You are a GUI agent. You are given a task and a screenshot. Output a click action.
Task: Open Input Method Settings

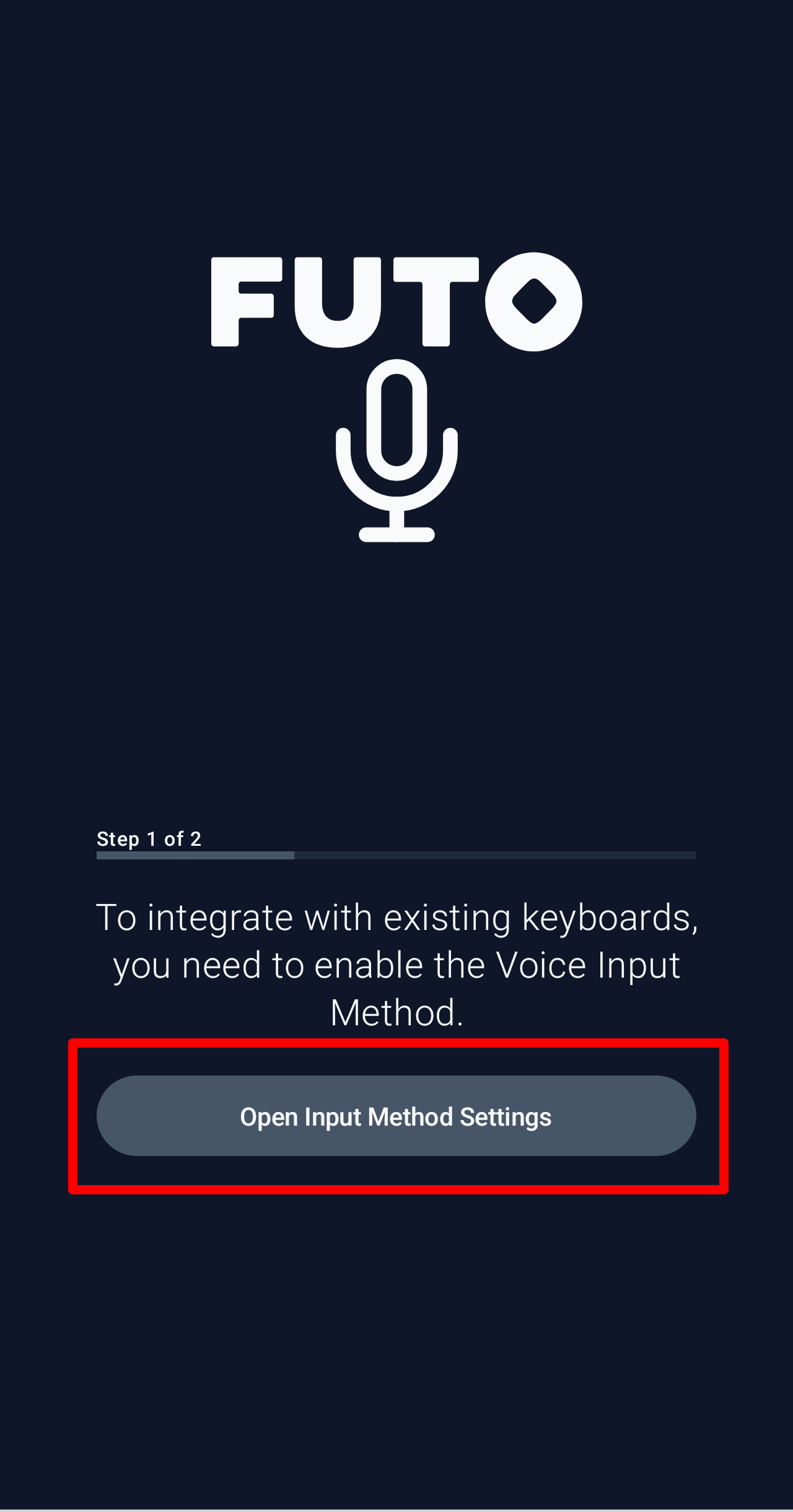click(396, 1116)
